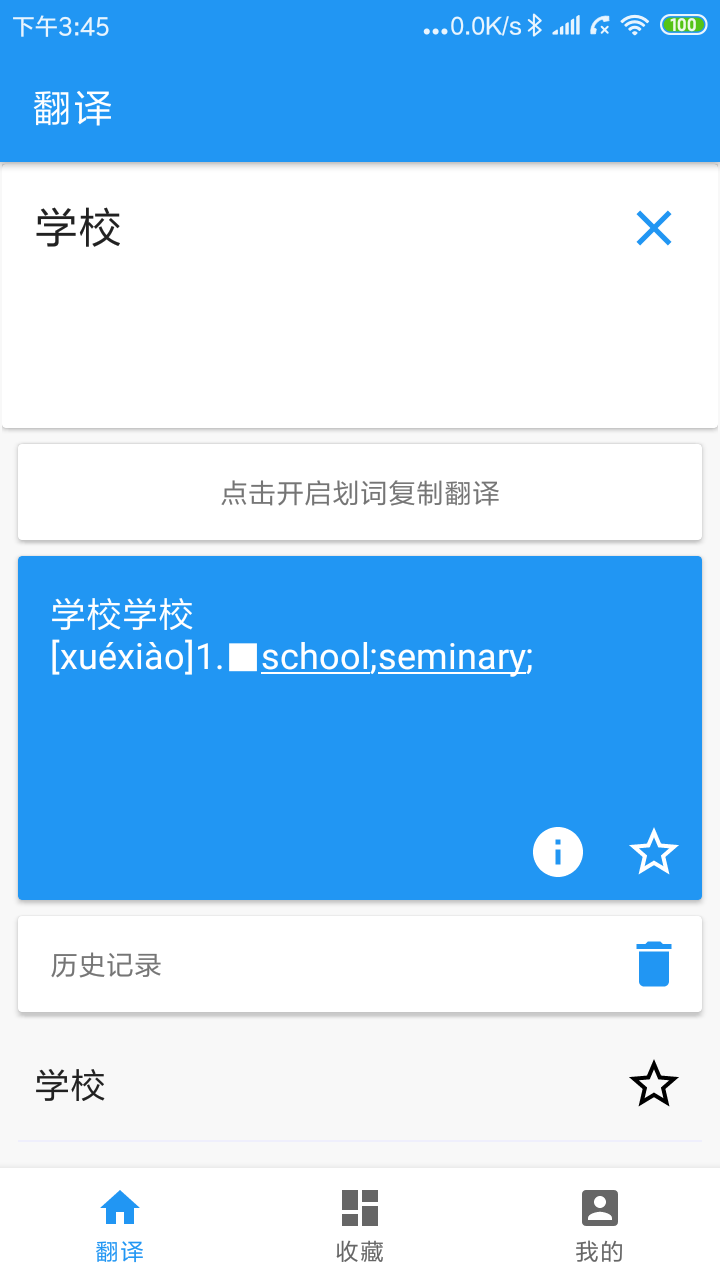Open the underlined word seminary

[451, 657]
